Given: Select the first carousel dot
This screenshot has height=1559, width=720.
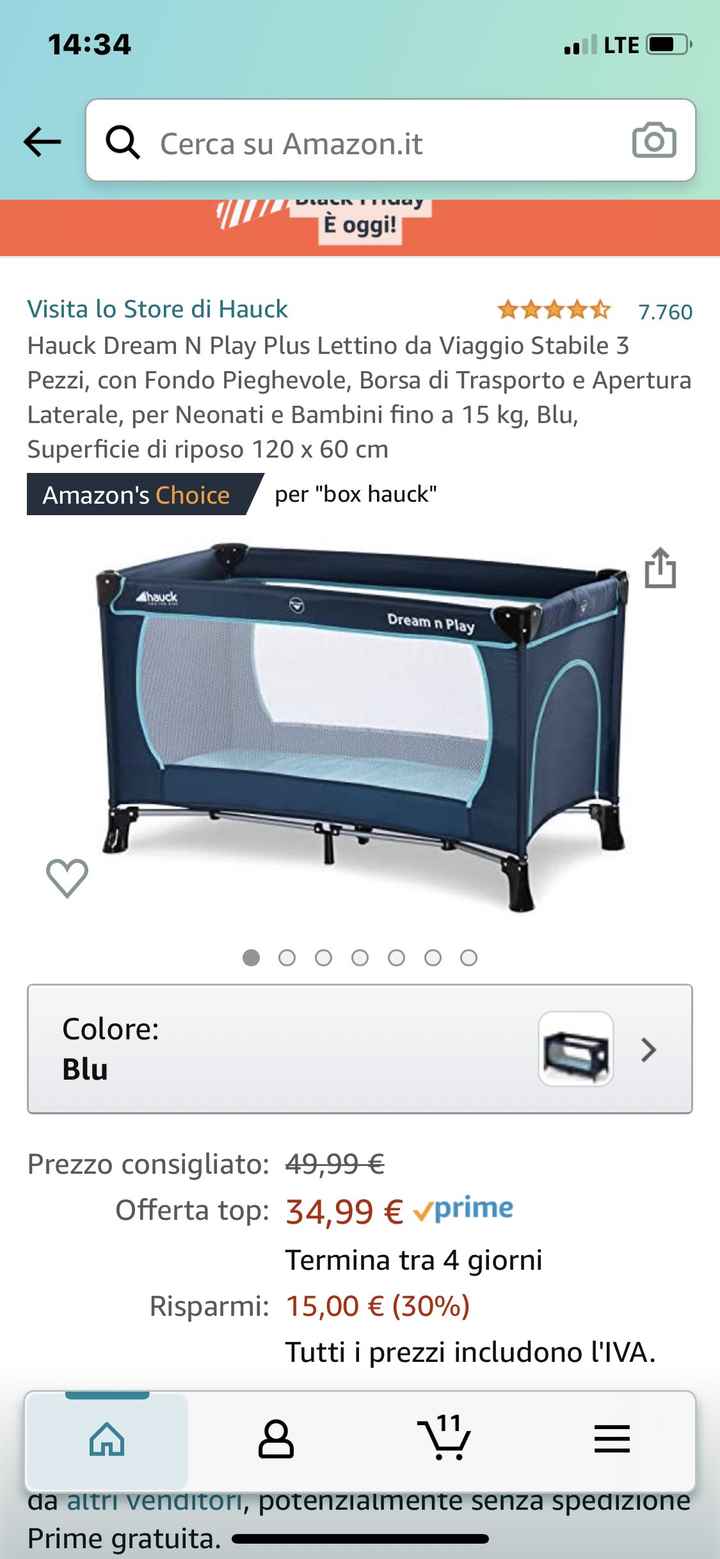Looking at the screenshot, I should click(x=251, y=957).
